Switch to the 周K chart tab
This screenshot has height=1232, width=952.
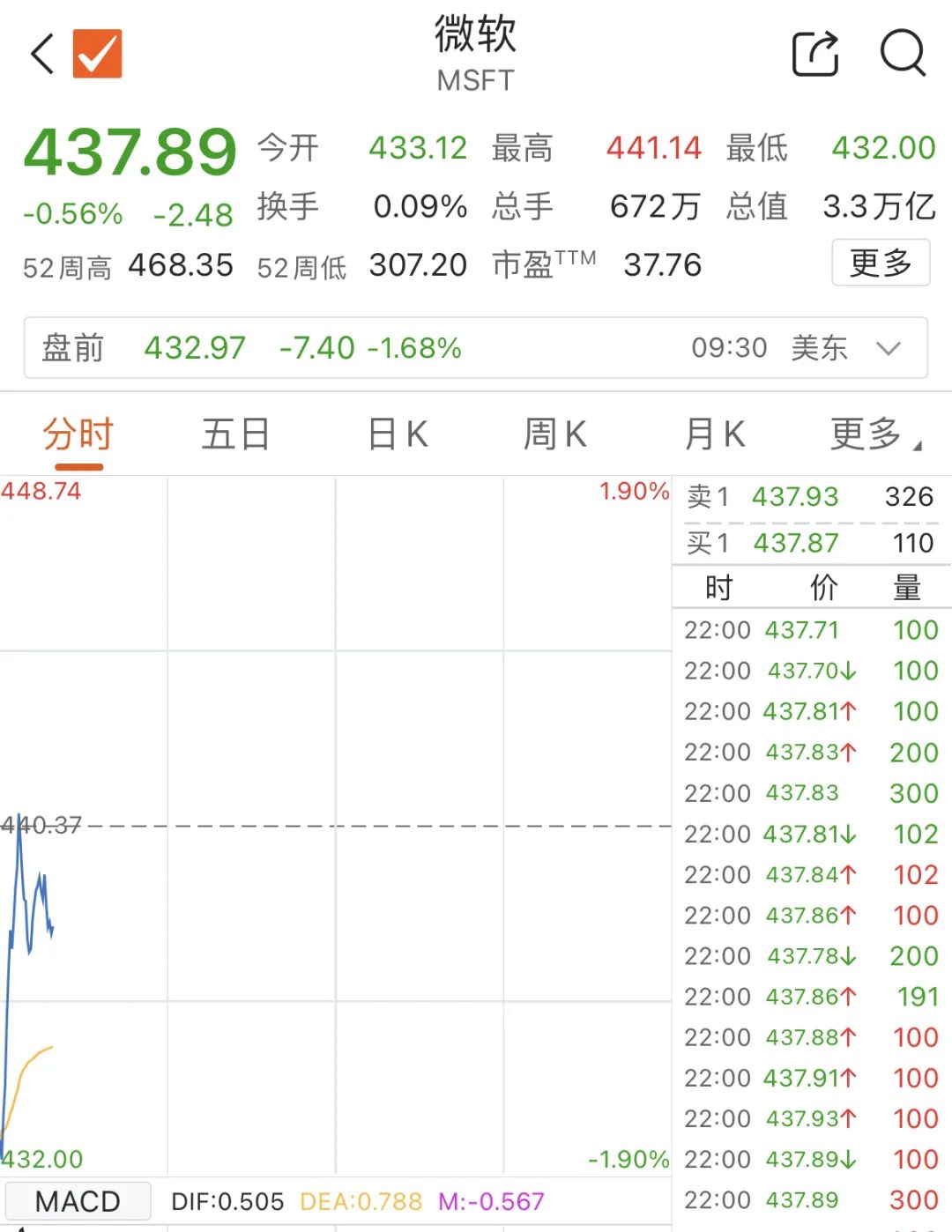(x=554, y=434)
